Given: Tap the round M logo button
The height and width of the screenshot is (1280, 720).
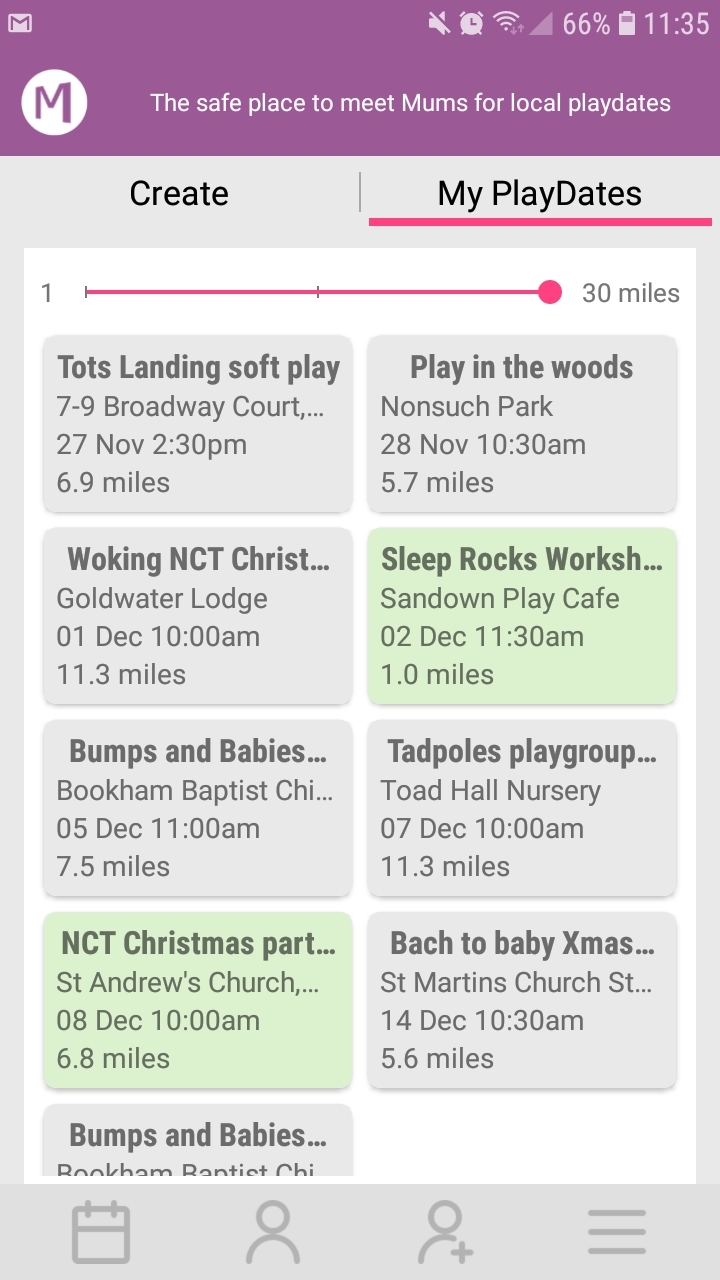Looking at the screenshot, I should coord(54,102).
